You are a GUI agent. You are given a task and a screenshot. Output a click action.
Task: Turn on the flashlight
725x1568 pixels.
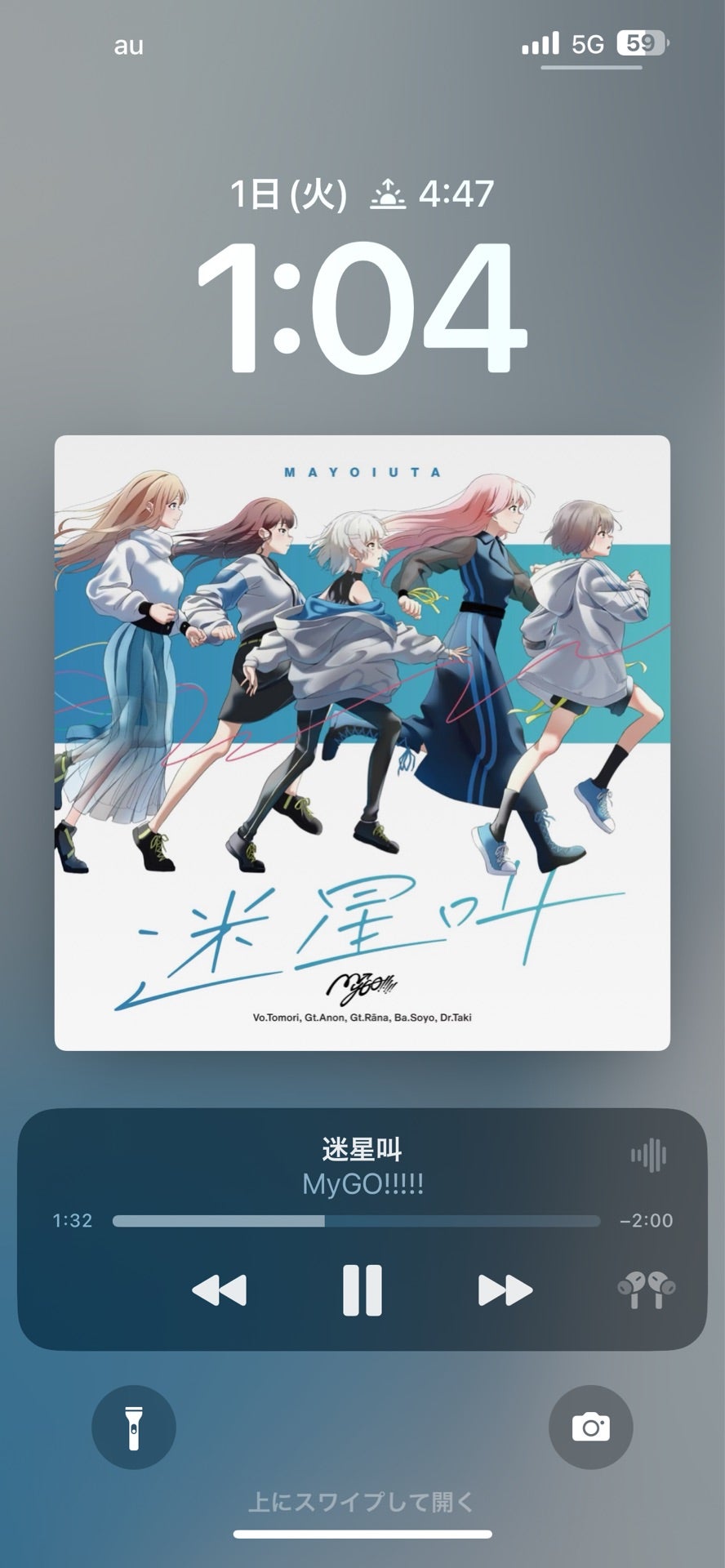134,1428
